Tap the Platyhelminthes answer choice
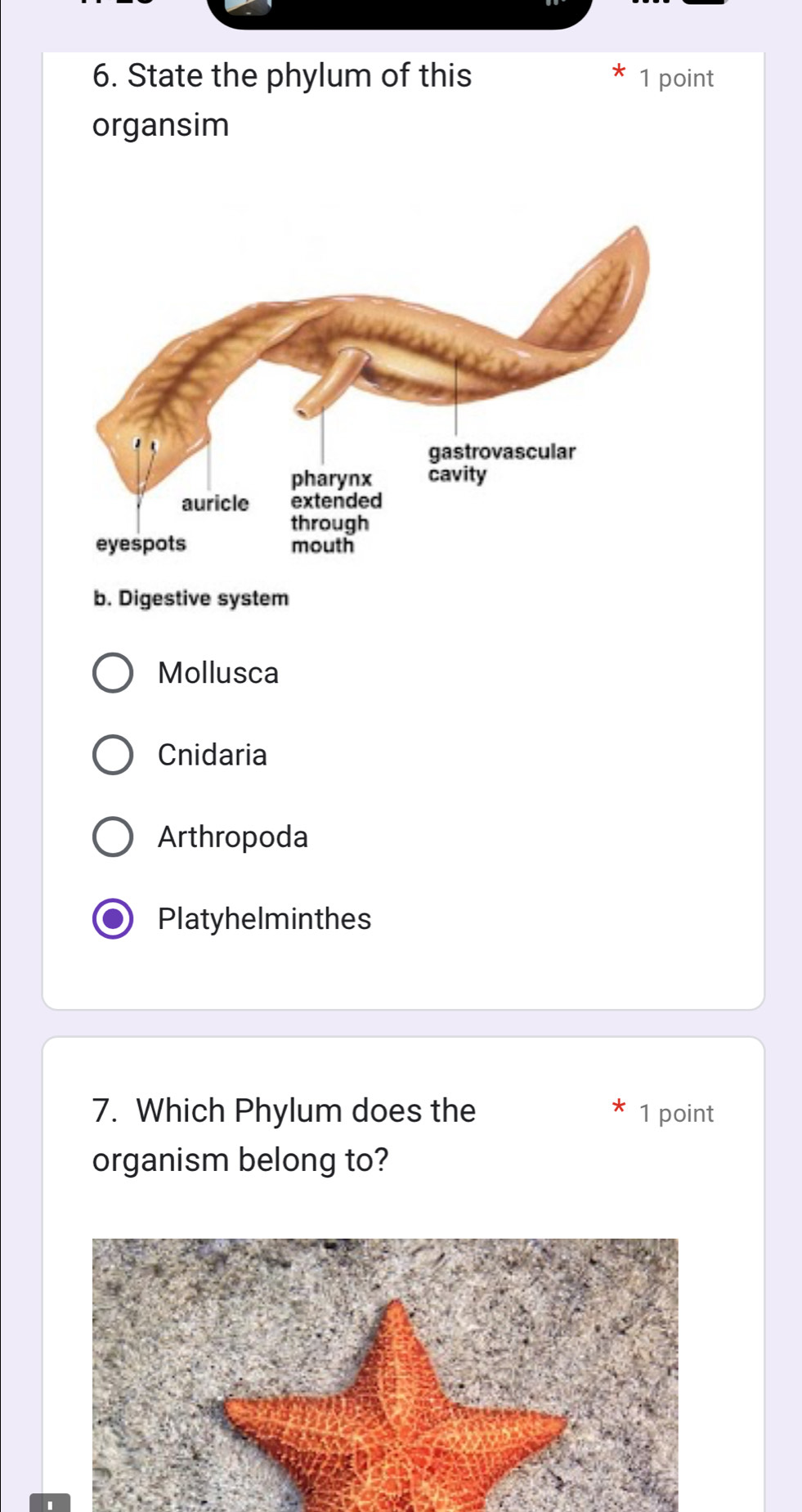The height and width of the screenshot is (1512, 802). click(113, 918)
